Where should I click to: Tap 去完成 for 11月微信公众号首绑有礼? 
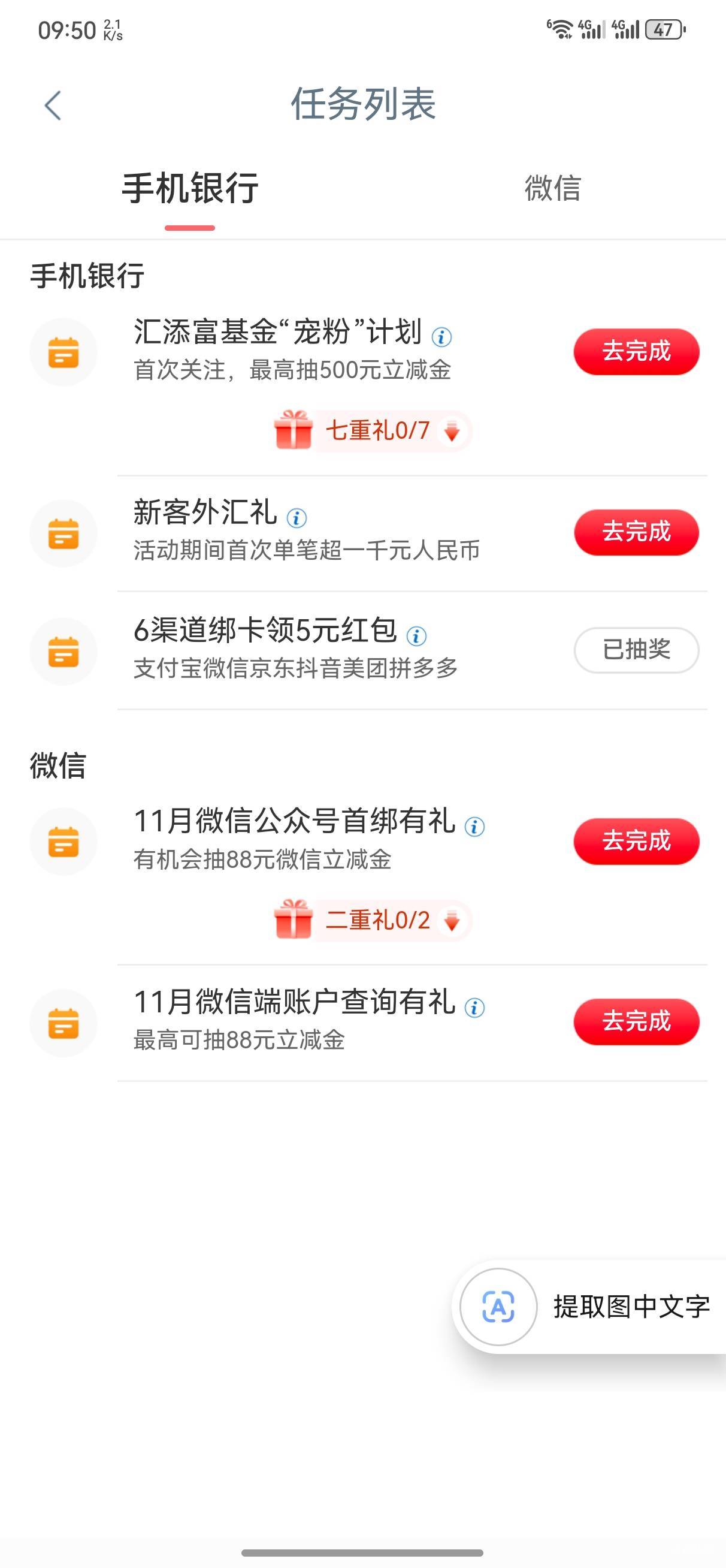click(x=636, y=840)
